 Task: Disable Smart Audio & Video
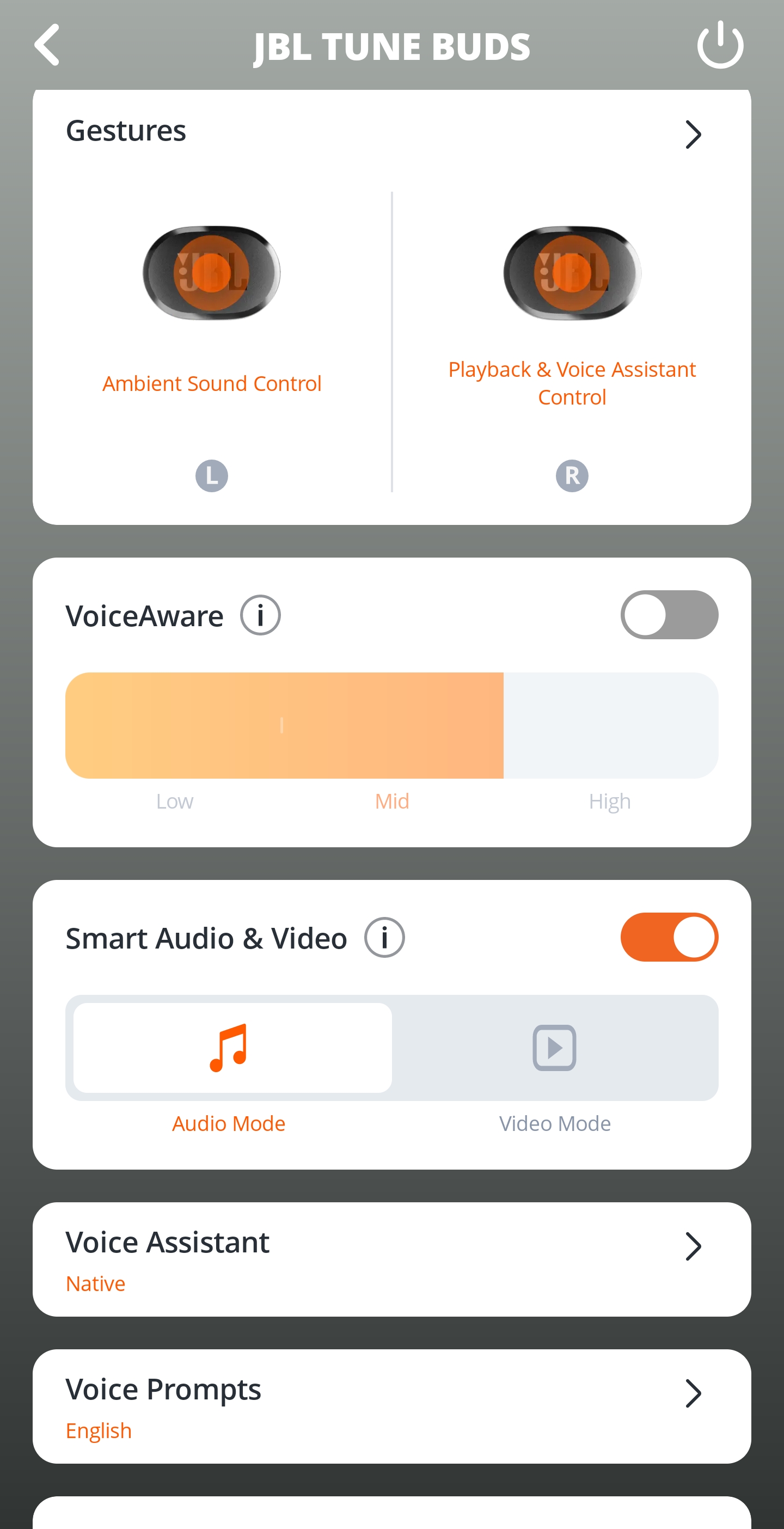[x=669, y=937]
